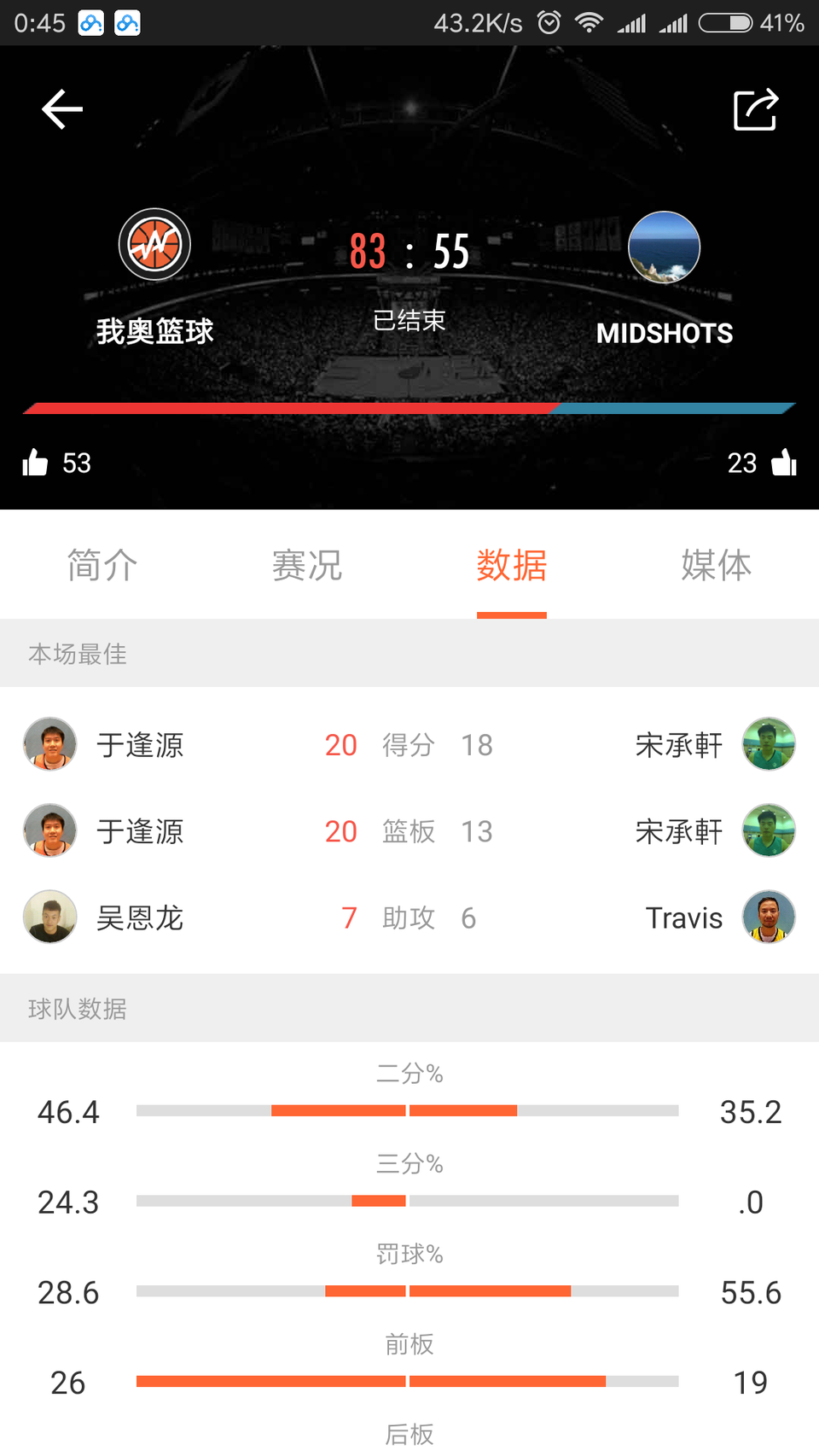Screen dimensions: 819x1456
Task: Share this match result
Action: (756, 109)
